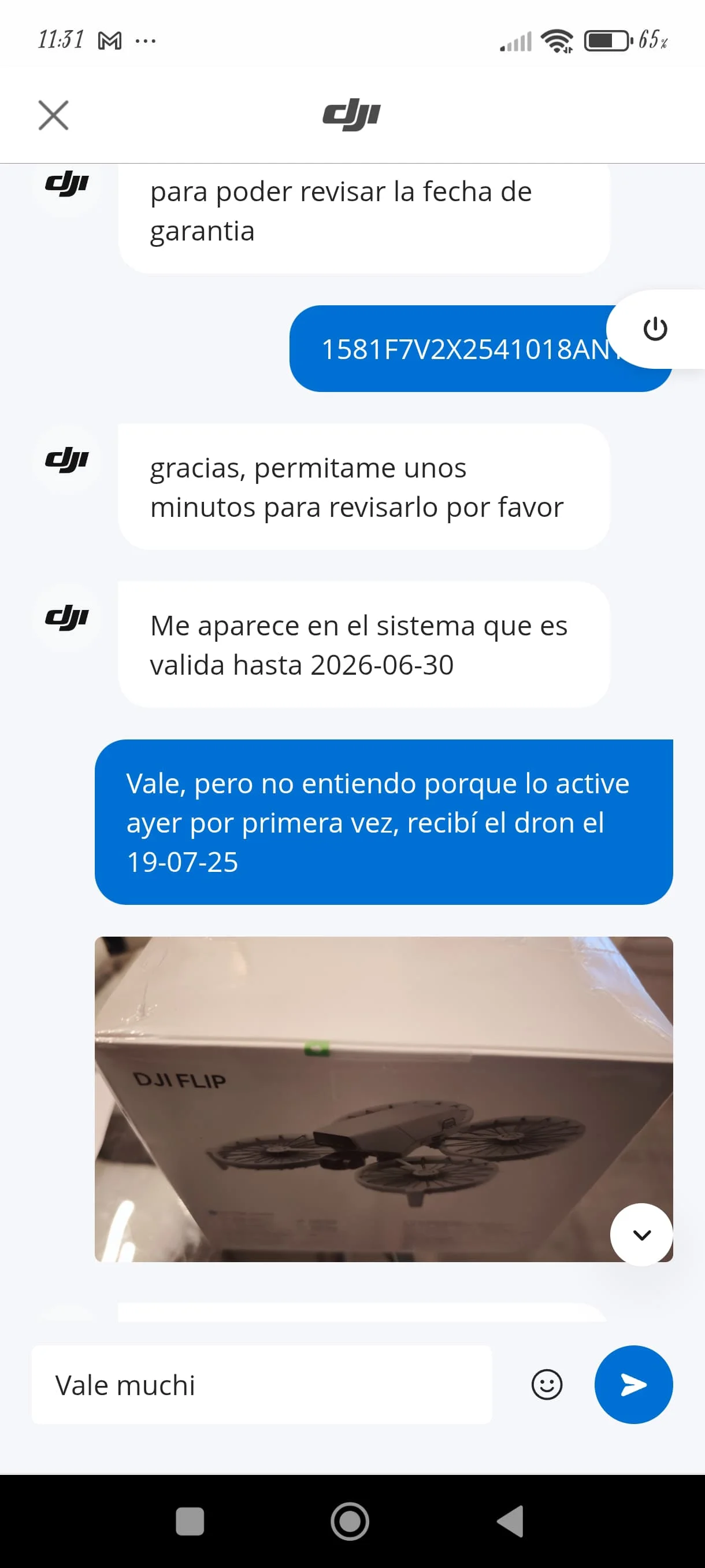
Task: Go back using system navigation
Action: click(x=510, y=1521)
